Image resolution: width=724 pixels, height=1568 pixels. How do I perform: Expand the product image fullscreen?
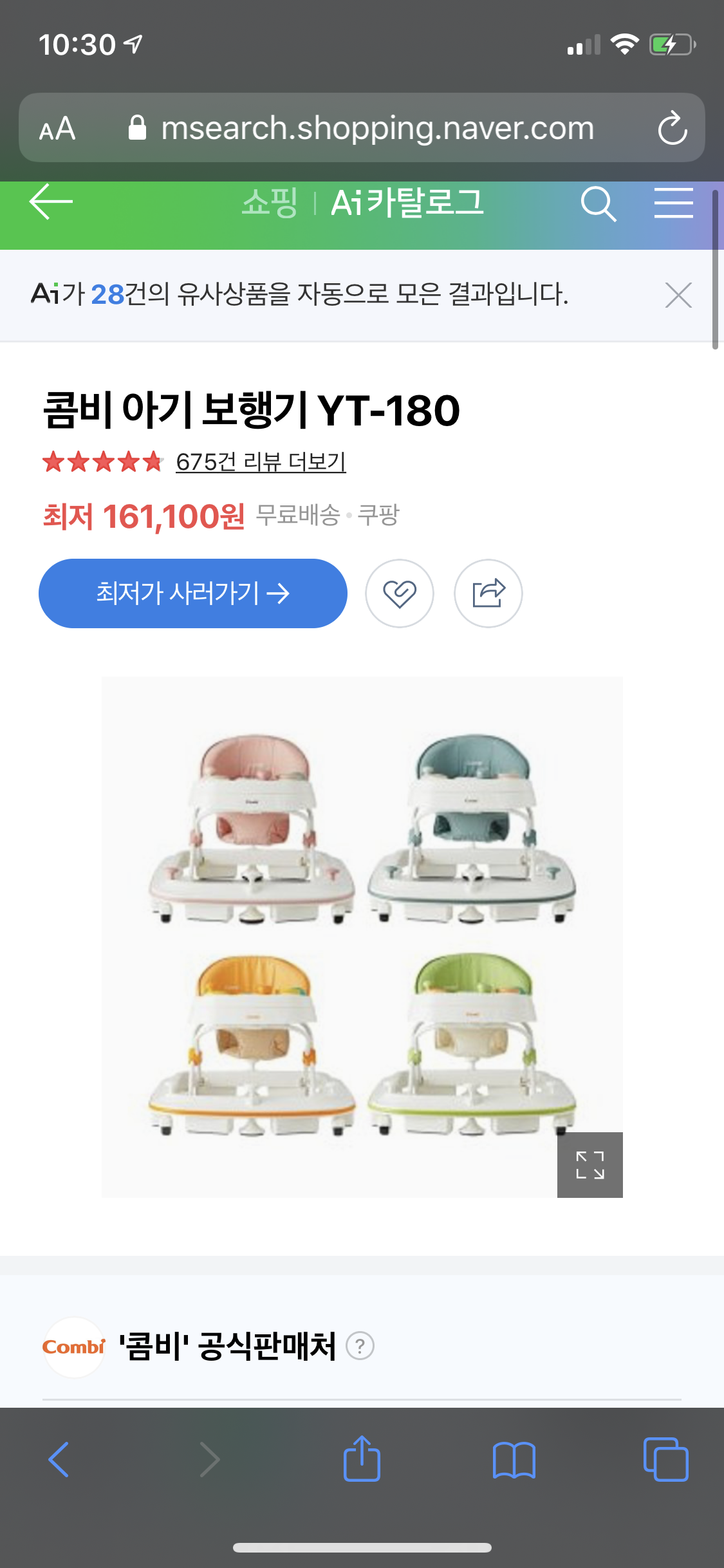point(589,1164)
